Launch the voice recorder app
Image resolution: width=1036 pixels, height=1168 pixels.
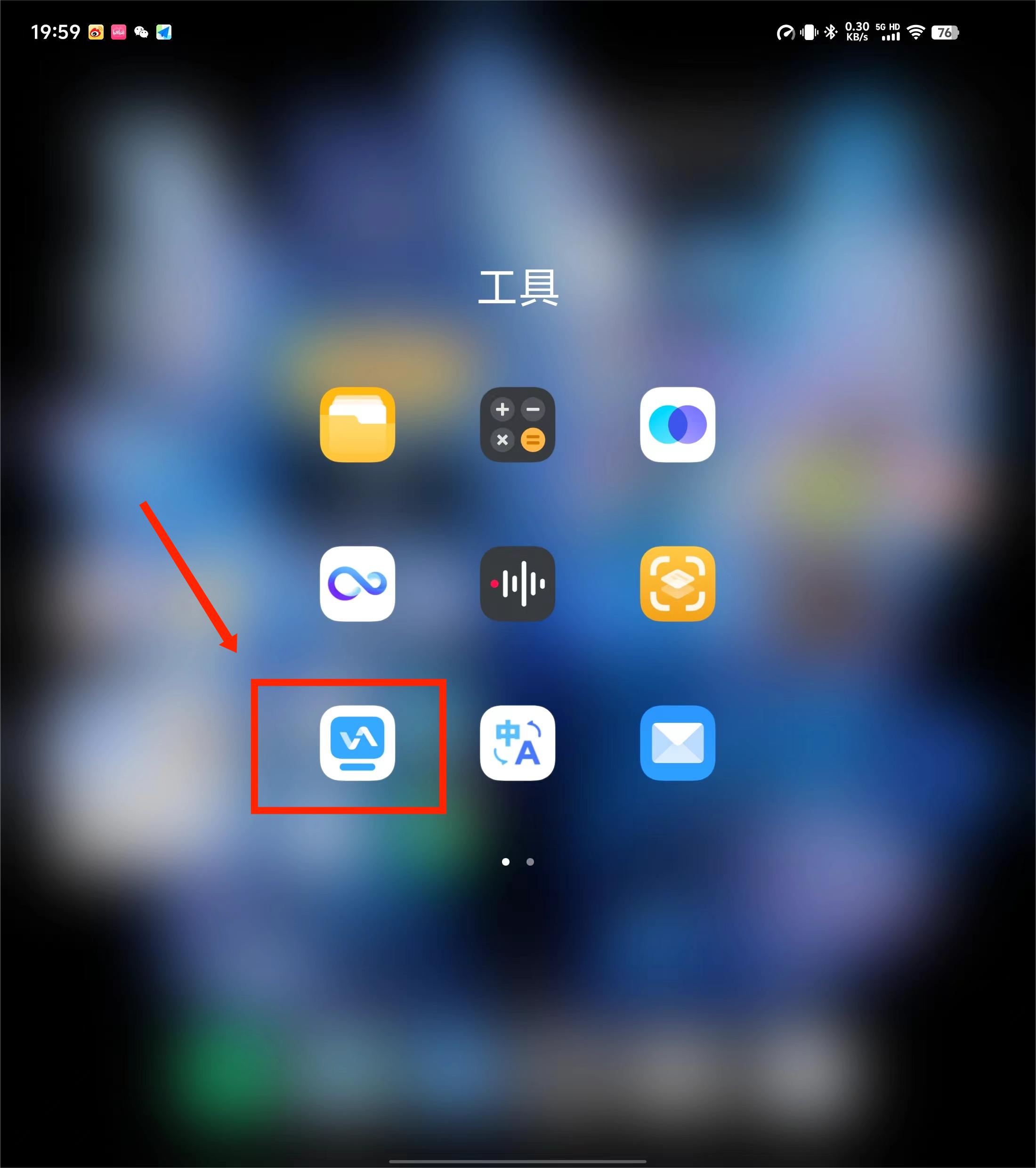pyautogui.click(x=517, y=584)
